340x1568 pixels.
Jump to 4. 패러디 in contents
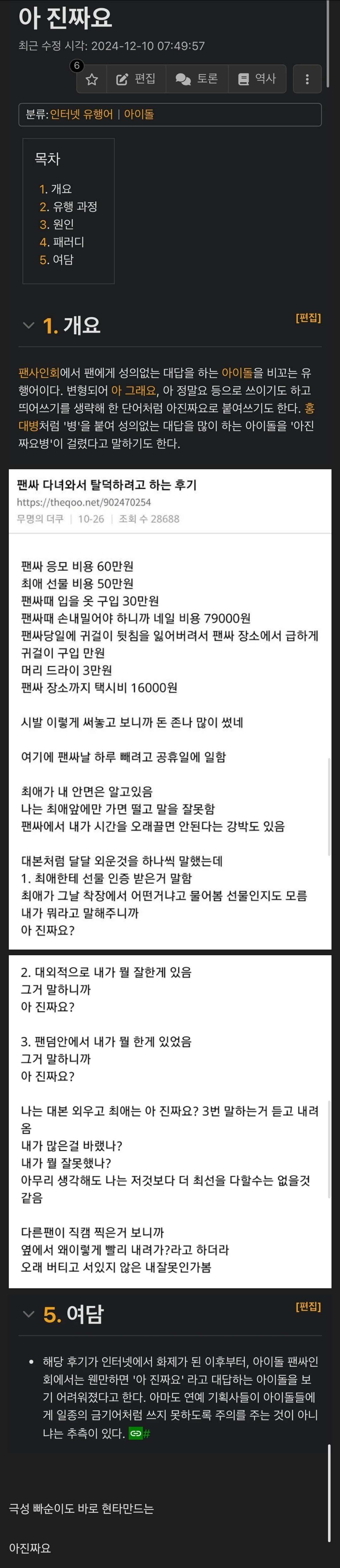coord(61,242)
